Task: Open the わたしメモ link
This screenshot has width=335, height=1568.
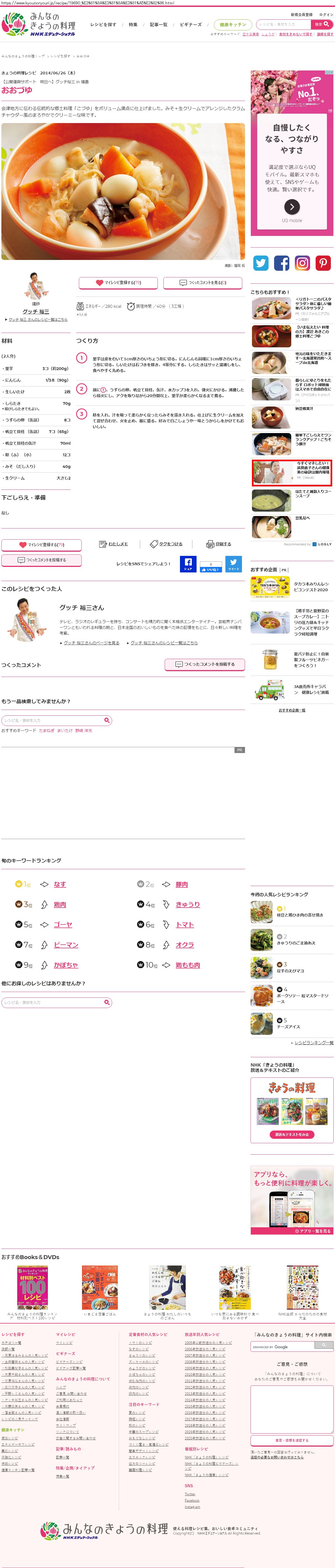Action: click(x=114, y=544)
